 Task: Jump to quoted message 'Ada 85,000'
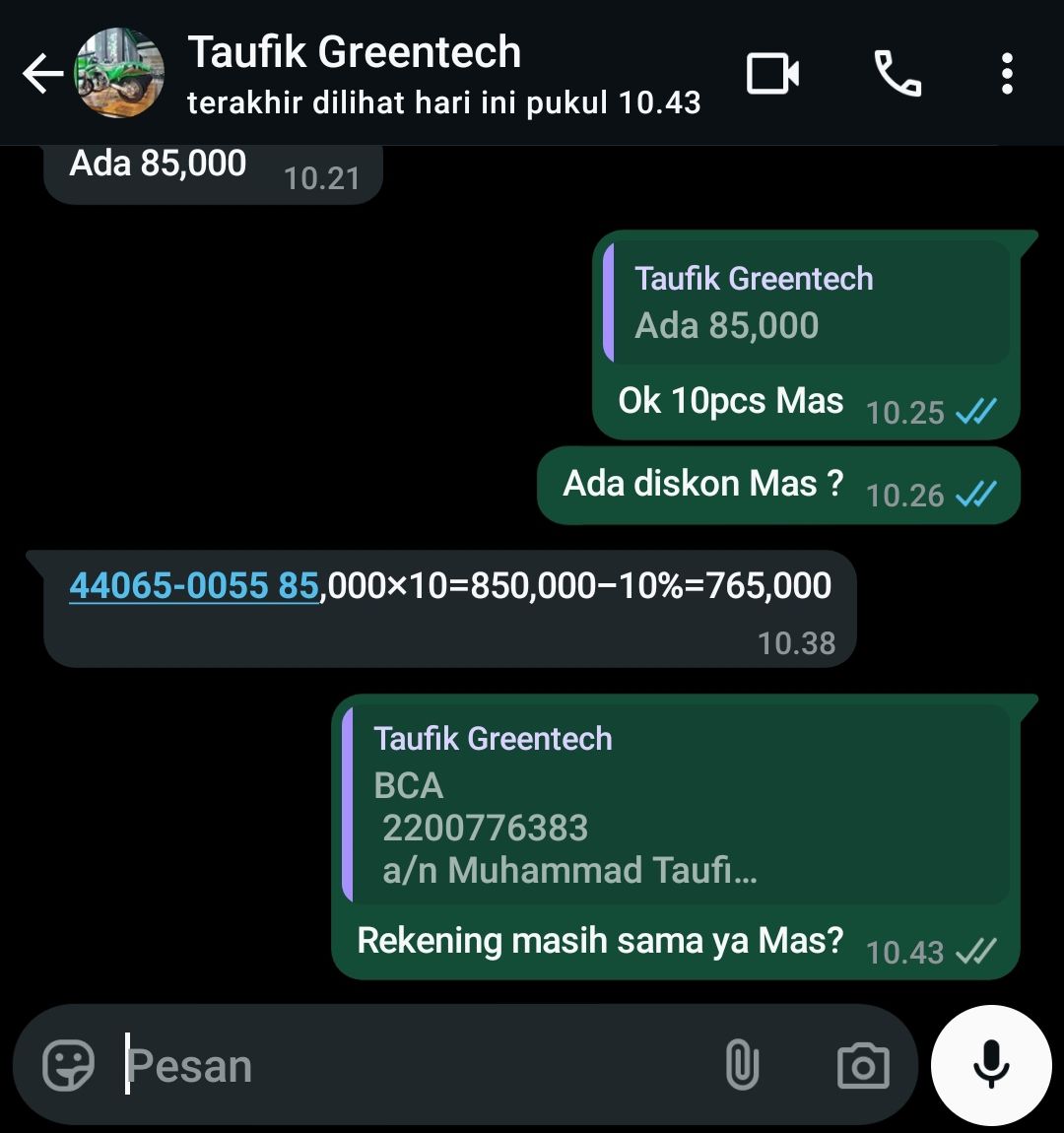[806, 302]
